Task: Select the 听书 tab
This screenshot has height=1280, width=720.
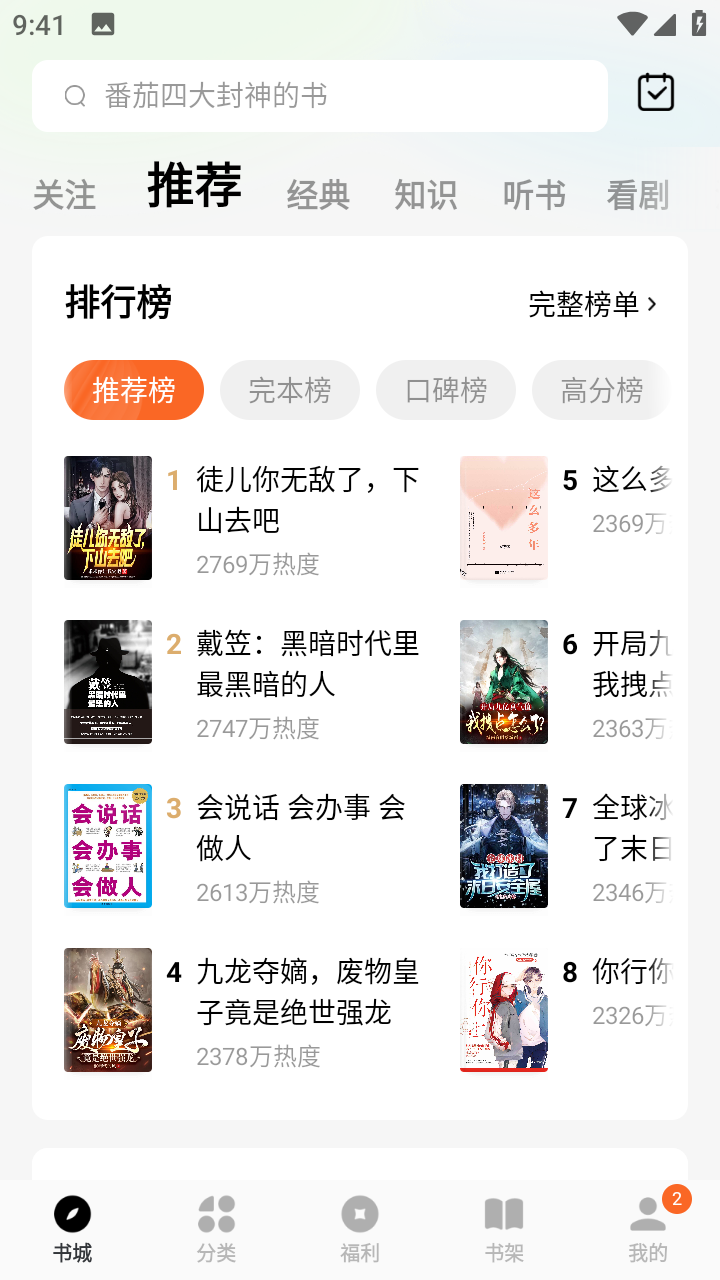Action: 534,195
